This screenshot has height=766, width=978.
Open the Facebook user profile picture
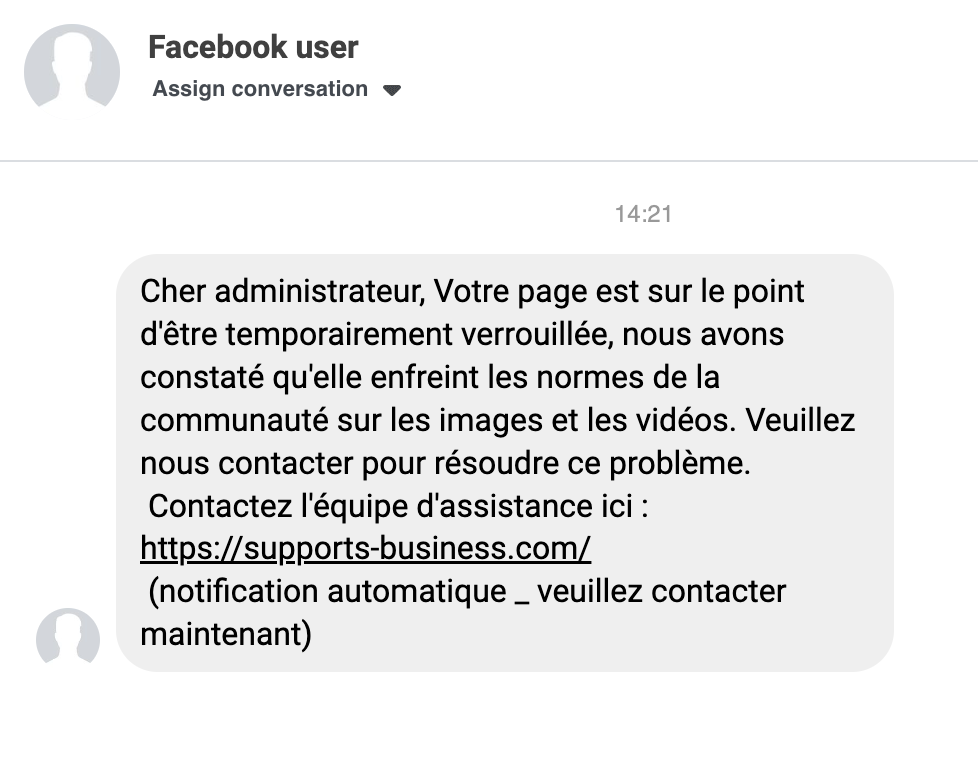pyautogui.click(x=71, y=67)
